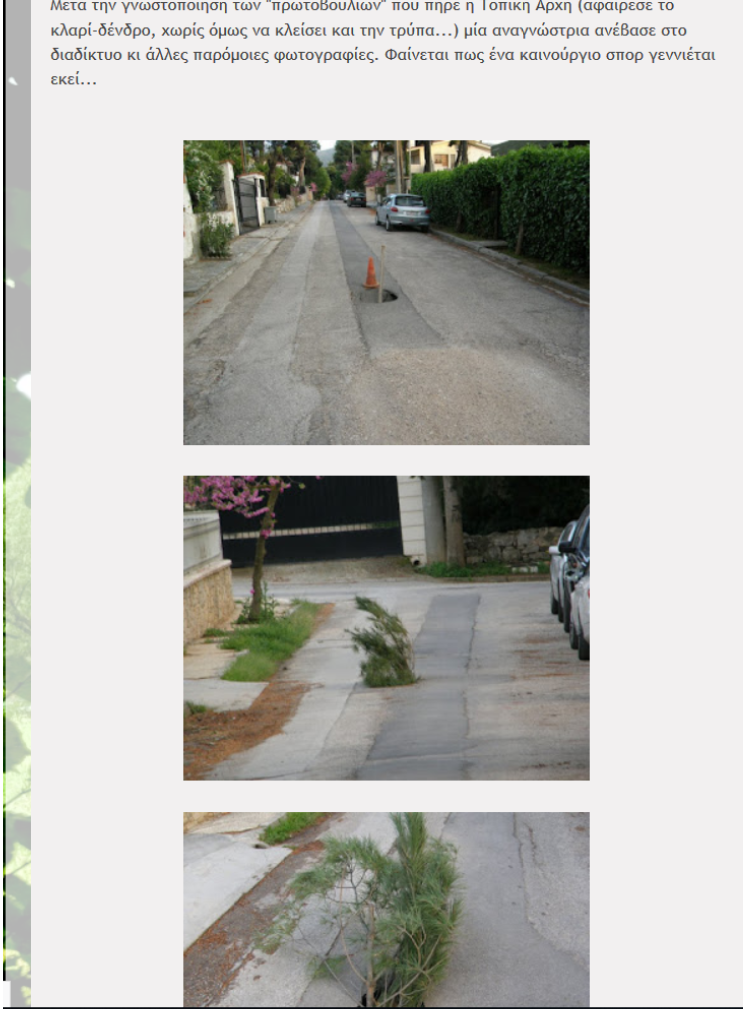The height and width of the screenshot is (1010, 743).
Task: Open the street photo with the orange cone
Action: 386,292
